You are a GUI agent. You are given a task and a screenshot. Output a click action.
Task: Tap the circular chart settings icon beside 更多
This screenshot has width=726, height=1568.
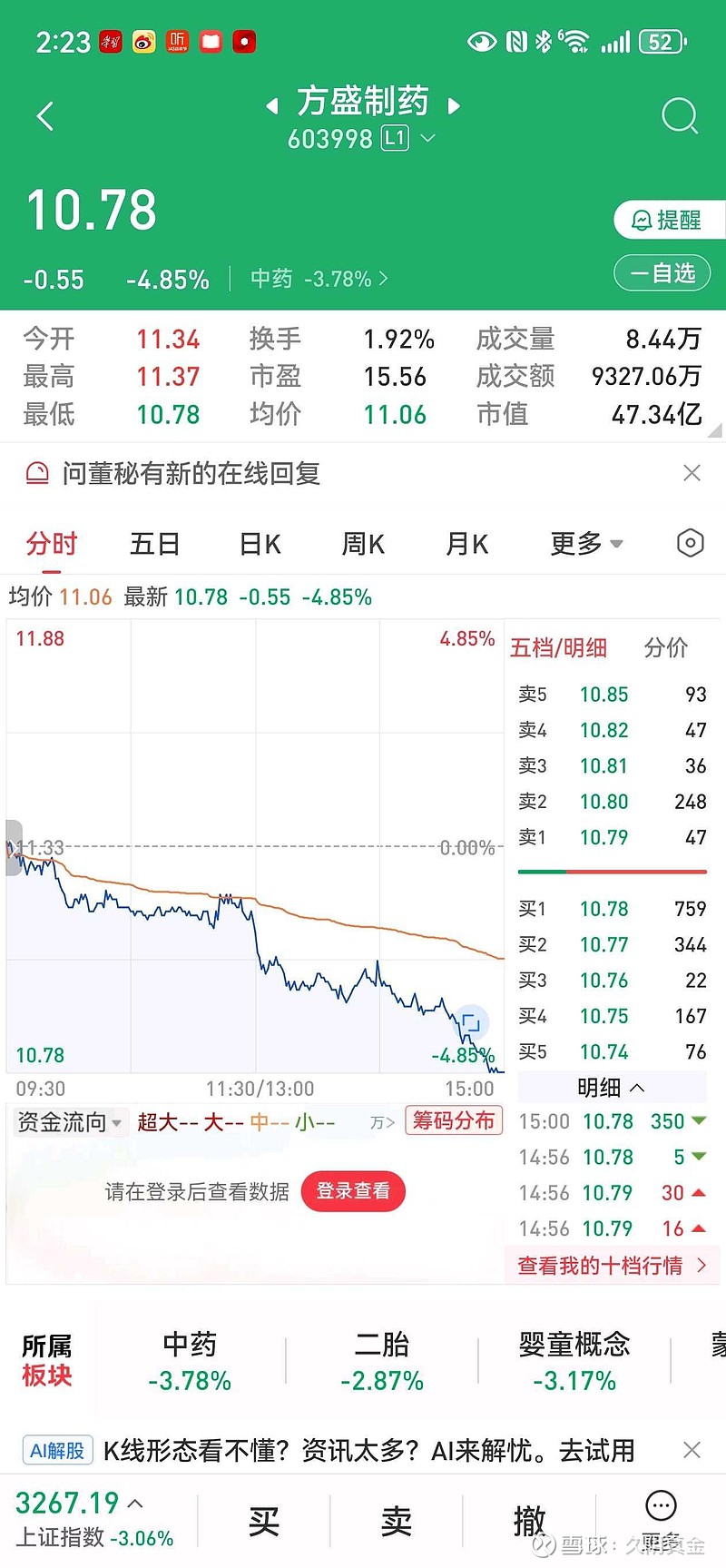(690, 542)
